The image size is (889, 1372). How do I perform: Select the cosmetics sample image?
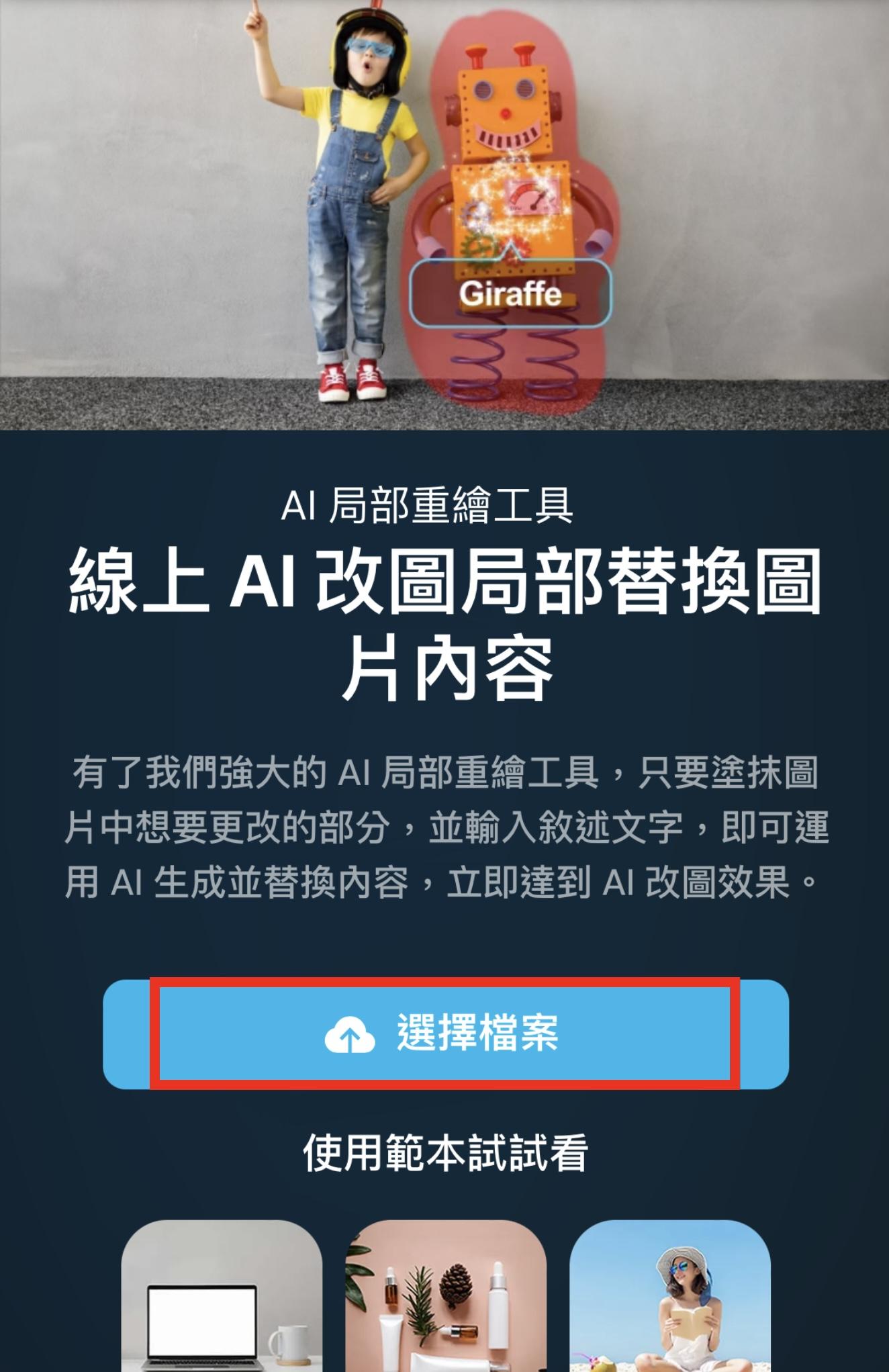(446, 1296)
